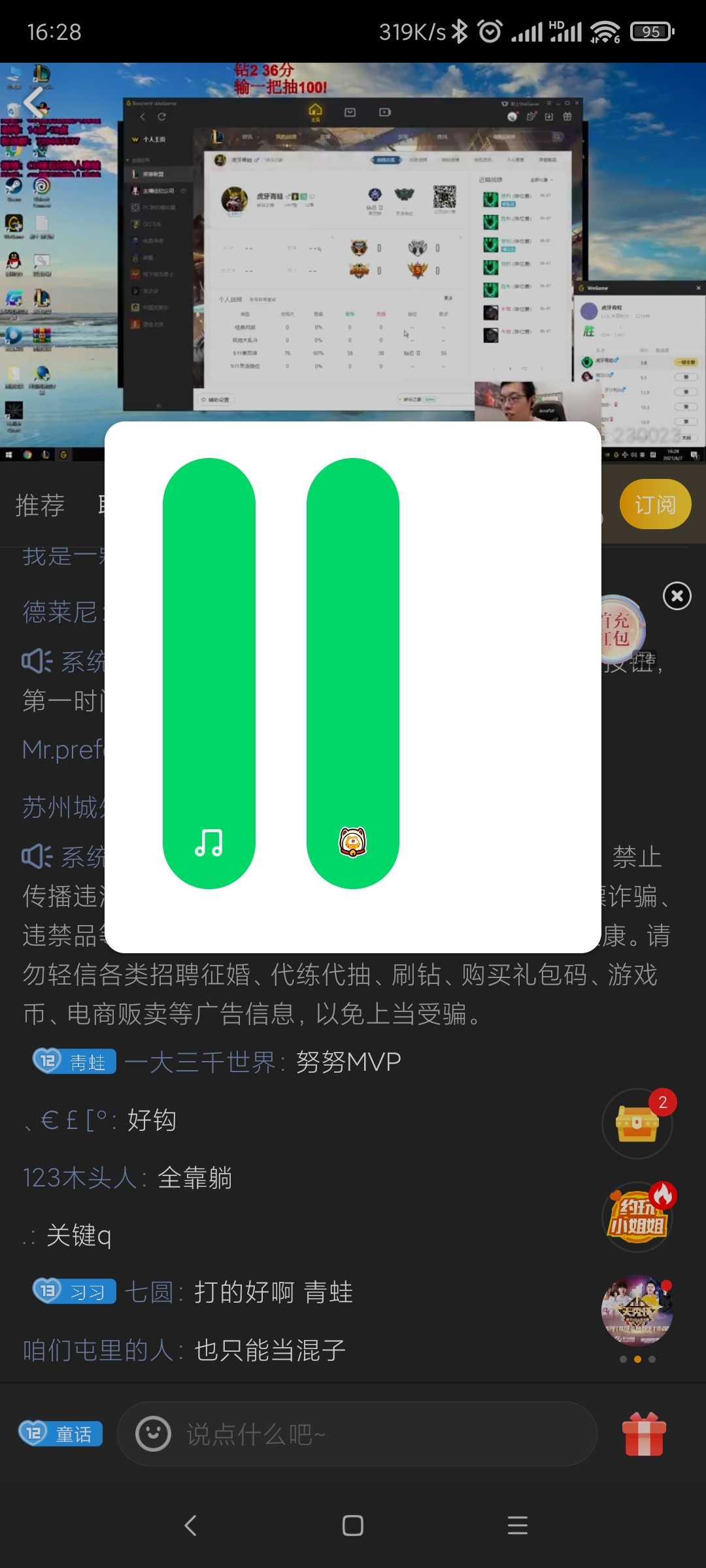The height and width of the screenshot is (1568, 706).
Task: Switch to the 推荐 tab
Action: pos(41,505)
